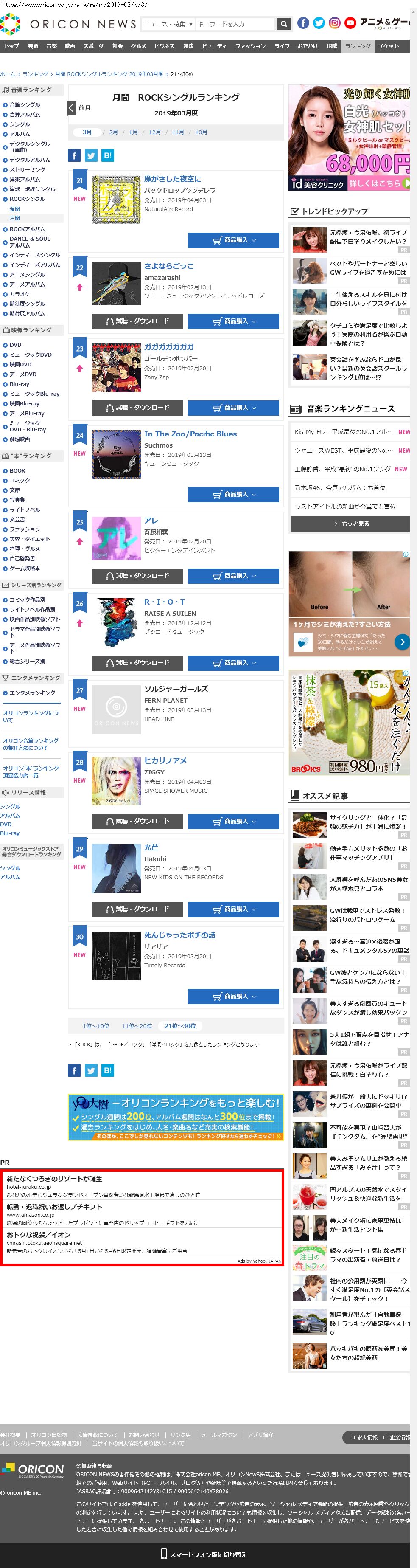Open the ニュース・特集 search category dropdown
The height and width of the screenshot is (1568, 417).
tap(168, 24)
